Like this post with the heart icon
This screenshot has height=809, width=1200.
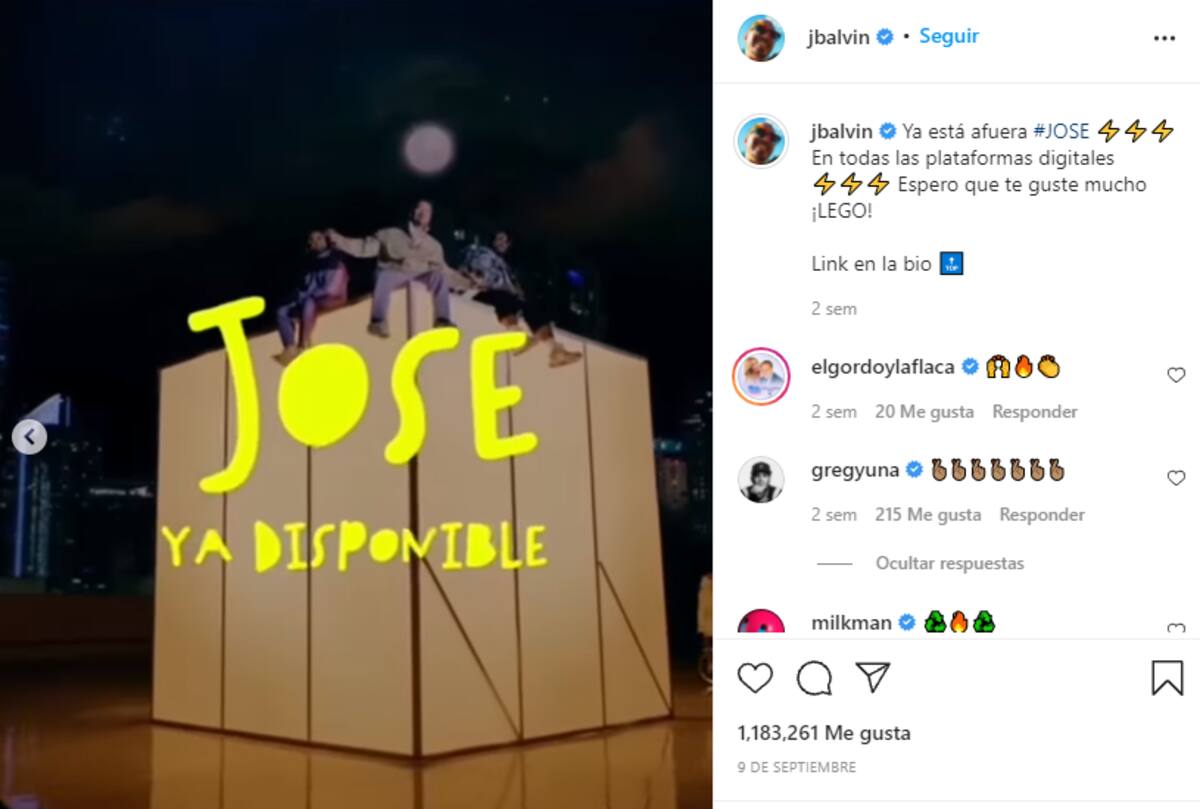[755, 678]
